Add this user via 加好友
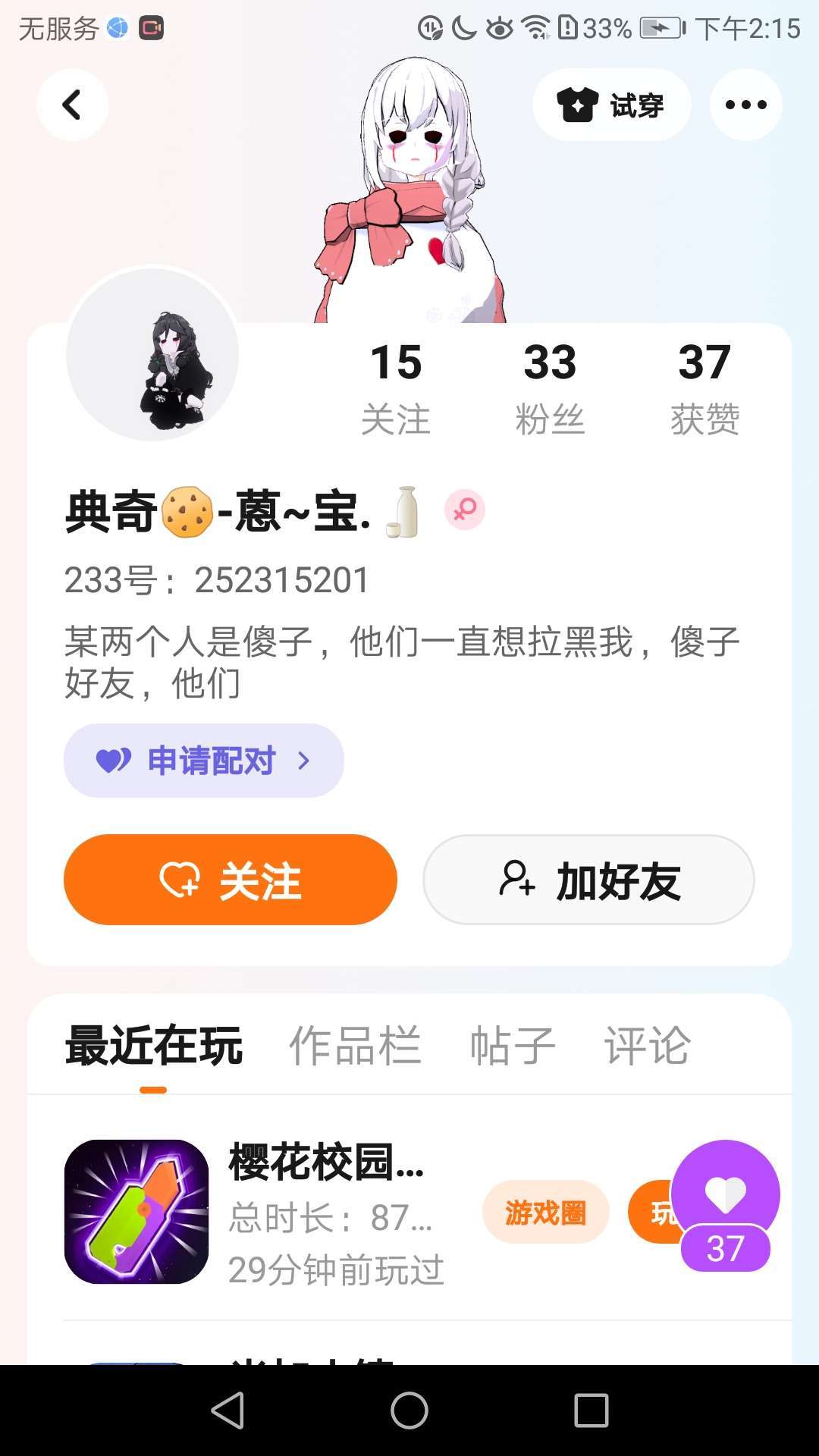The height and width of the screenshot is (1456, 819). pos(588,880)
